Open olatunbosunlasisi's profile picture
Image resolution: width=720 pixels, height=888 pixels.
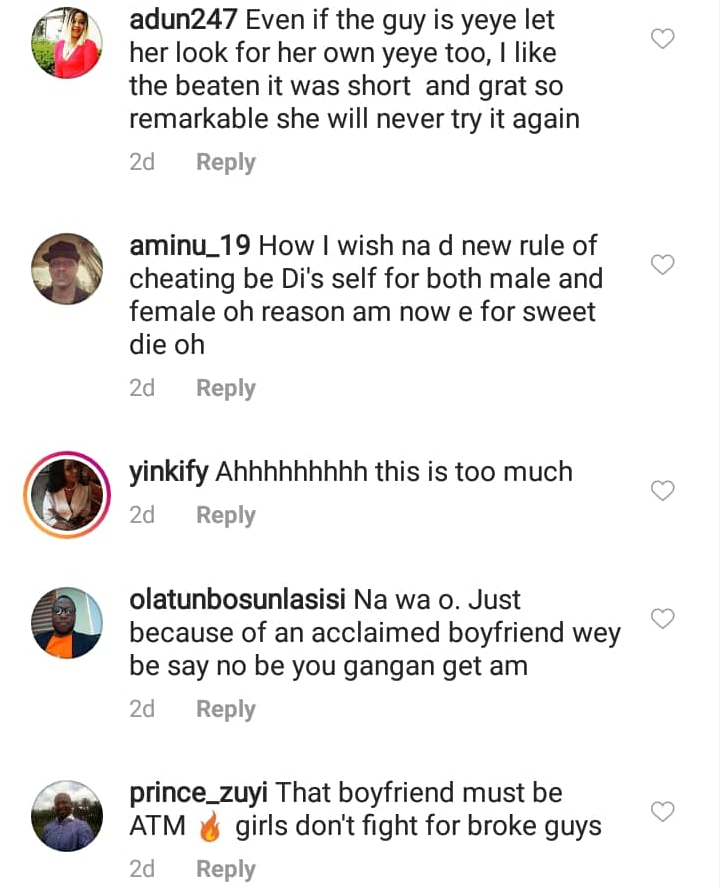(66, 623)
